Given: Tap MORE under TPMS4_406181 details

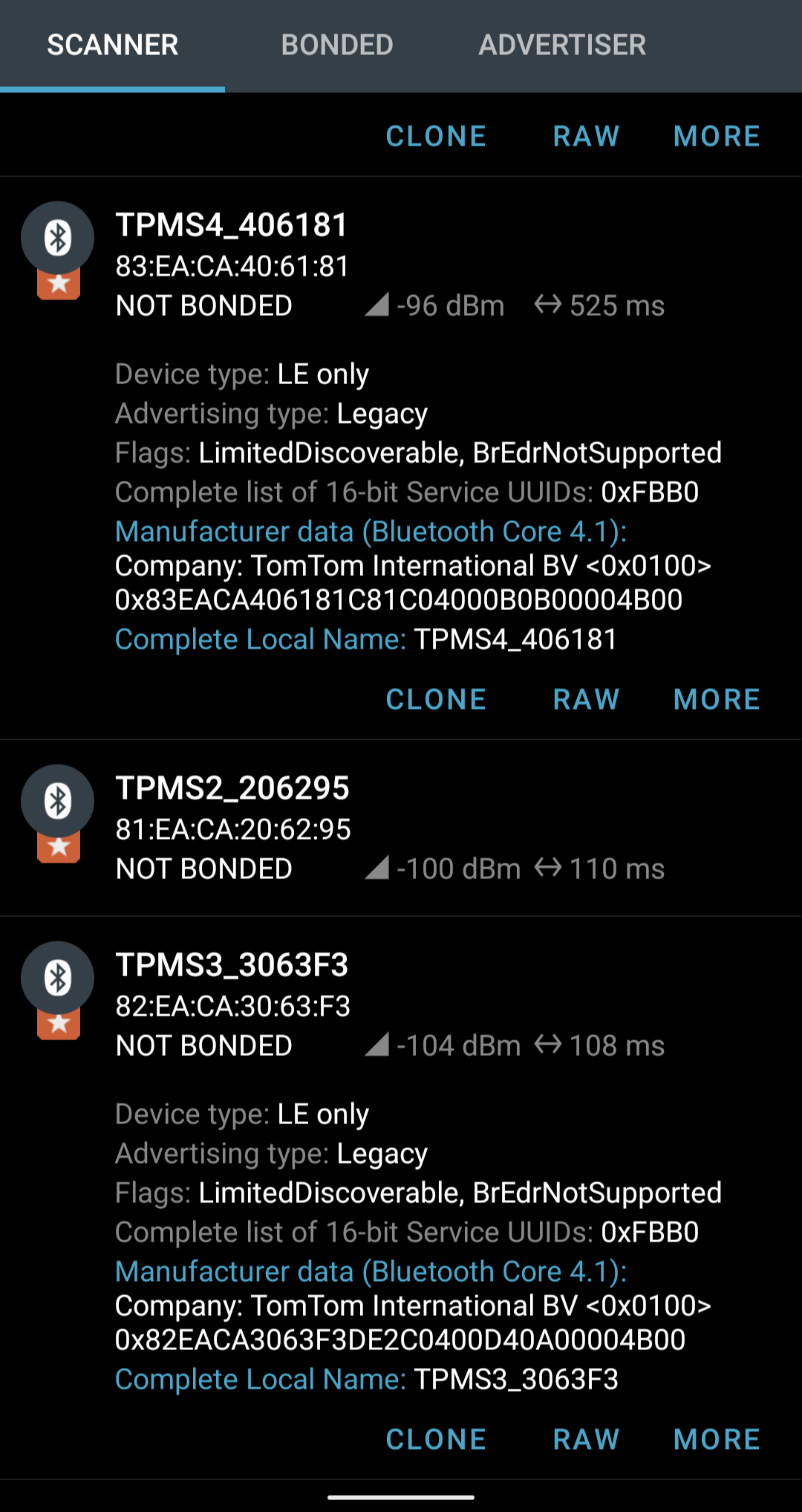Looking at the screenshot, I should (717, 699).
